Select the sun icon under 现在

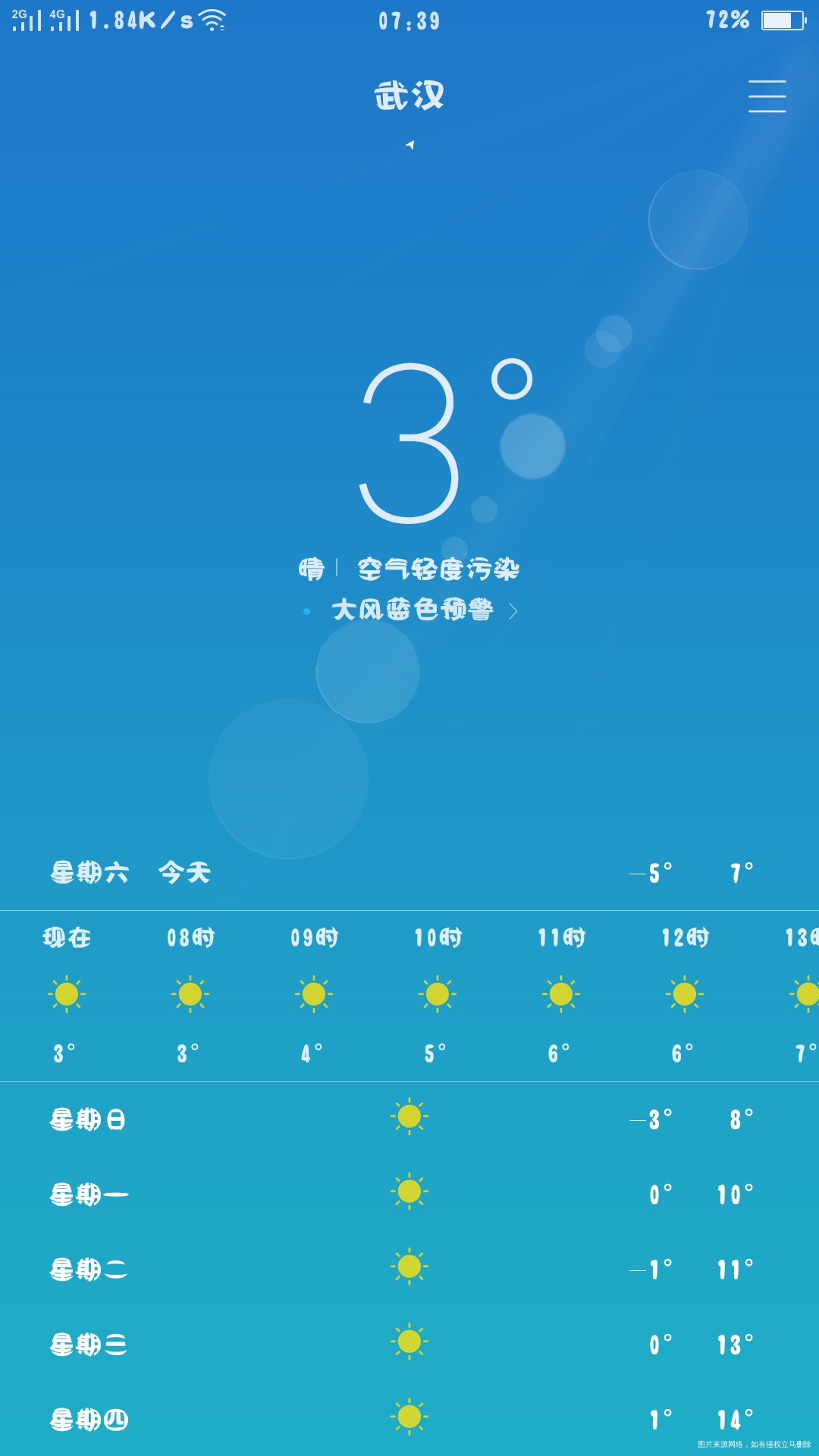point(64,993)
